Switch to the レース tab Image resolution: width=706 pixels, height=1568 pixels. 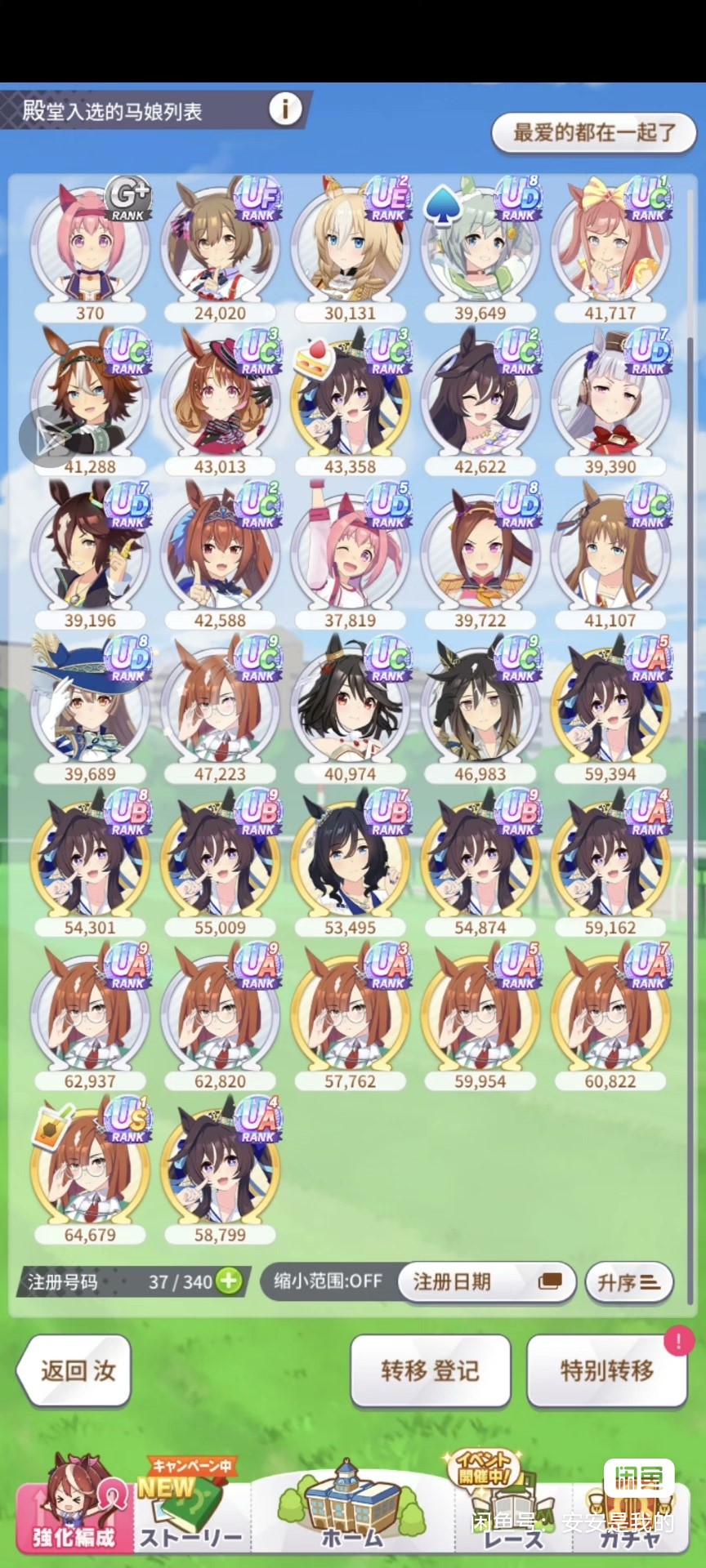pyautogui.click(x=511, y=1511)
